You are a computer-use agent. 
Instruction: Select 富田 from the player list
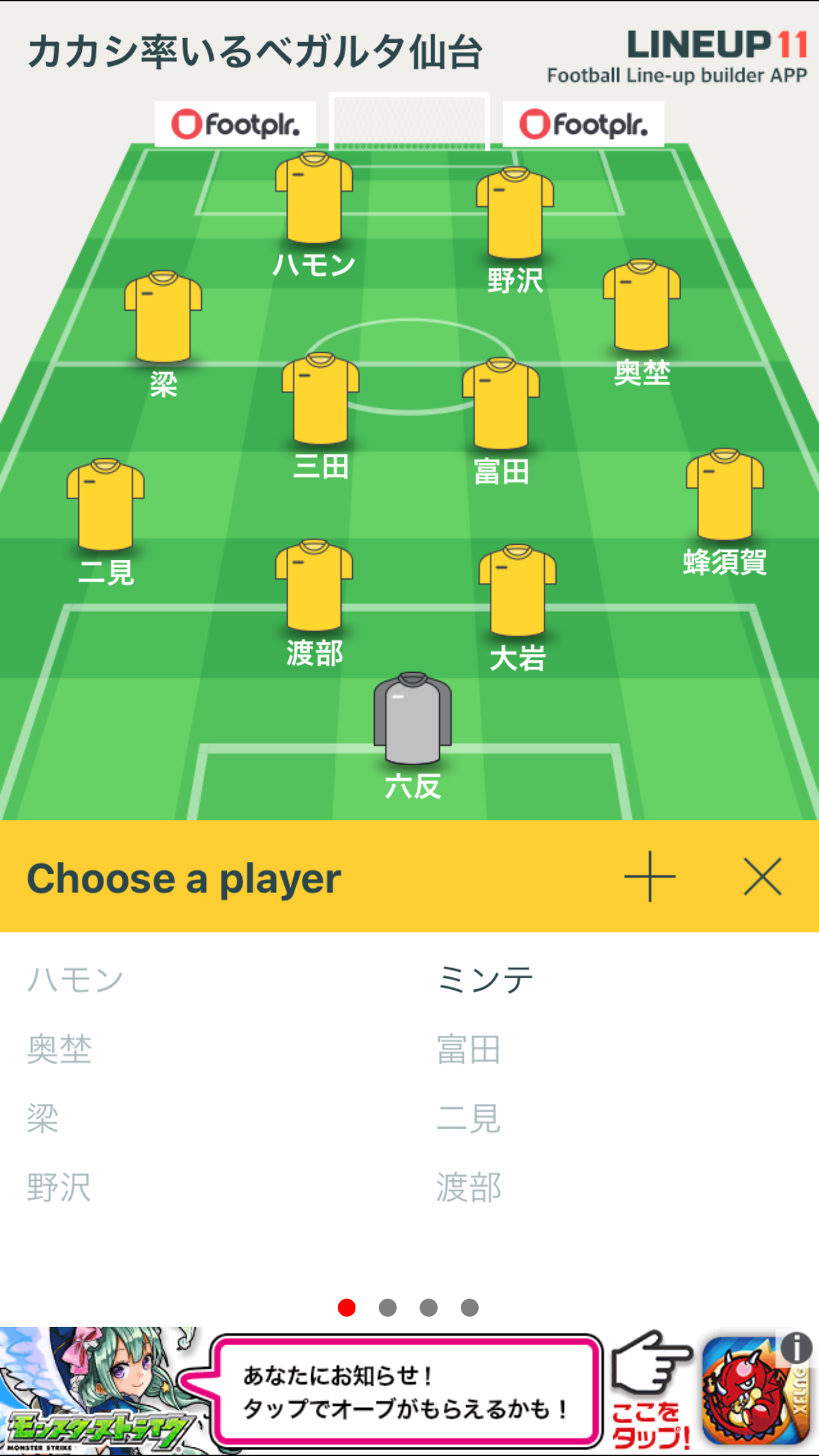click(468, 1049)
